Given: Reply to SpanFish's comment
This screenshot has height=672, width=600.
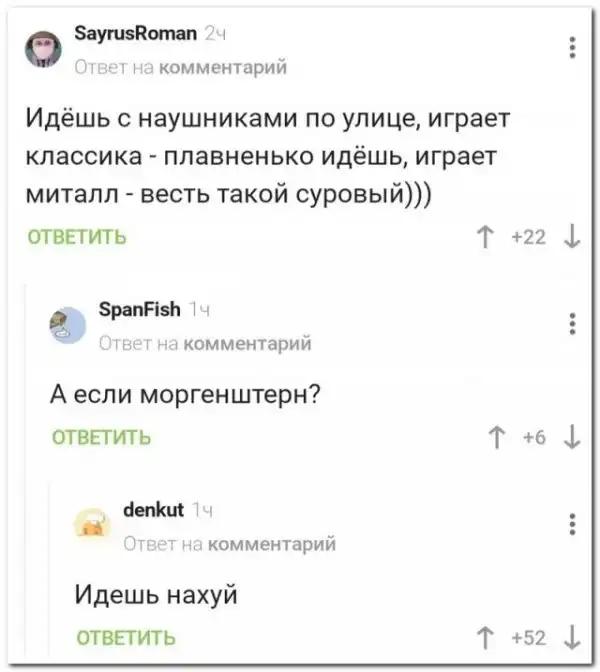Looking at the screenshot, I should pos(101,437).
